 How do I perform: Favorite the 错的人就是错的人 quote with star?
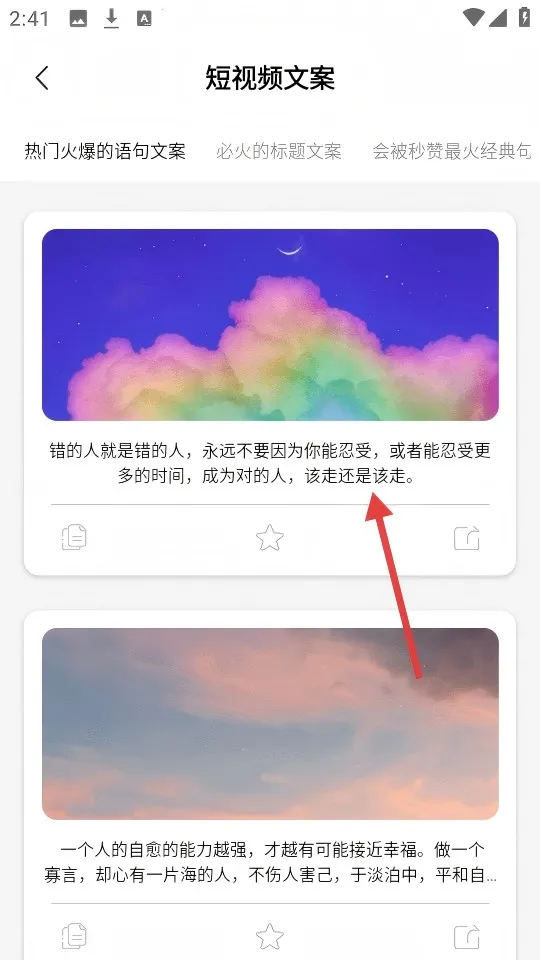pos(270,538)
